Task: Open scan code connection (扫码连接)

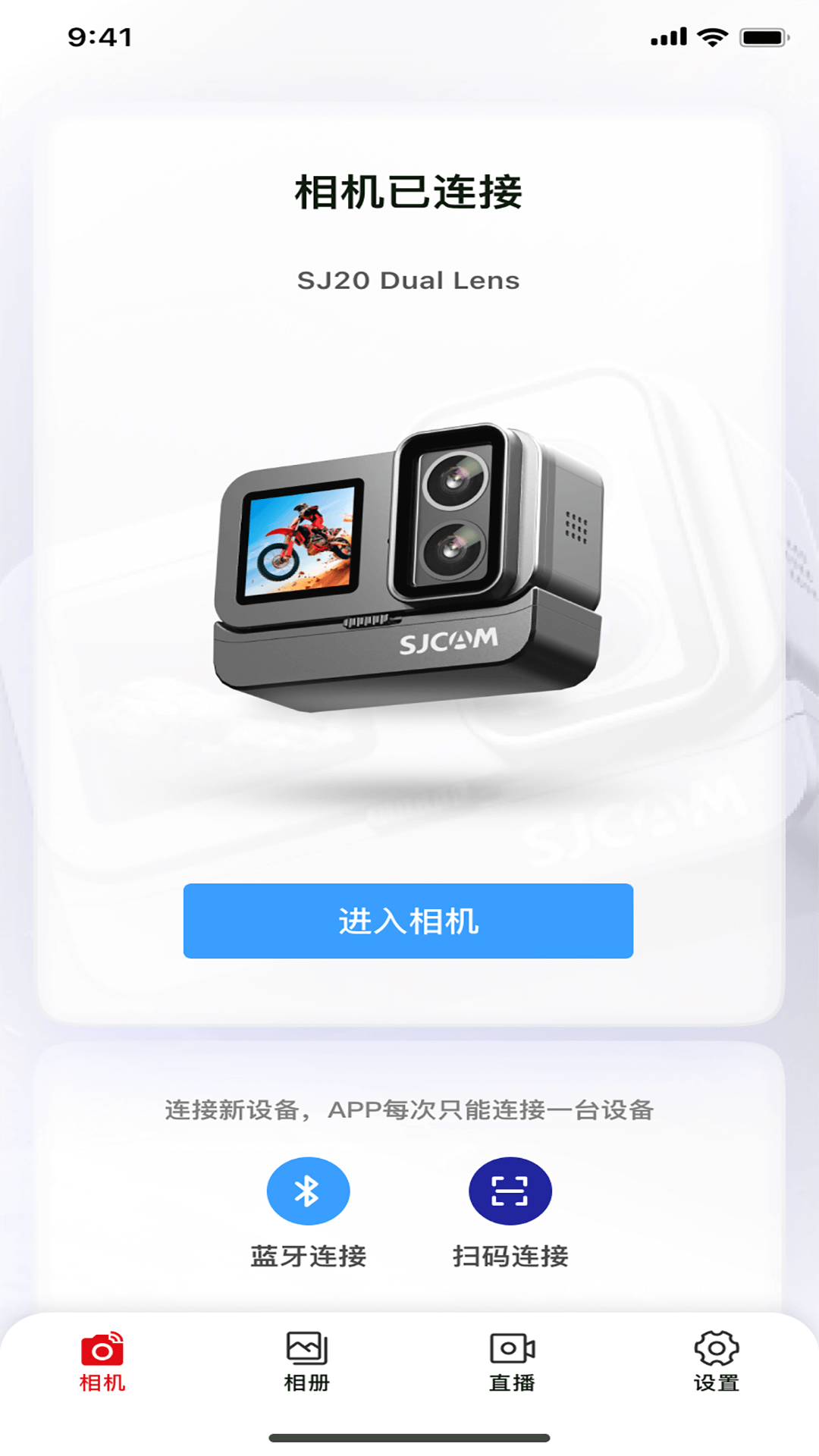Action: (x=510, y=1191)
